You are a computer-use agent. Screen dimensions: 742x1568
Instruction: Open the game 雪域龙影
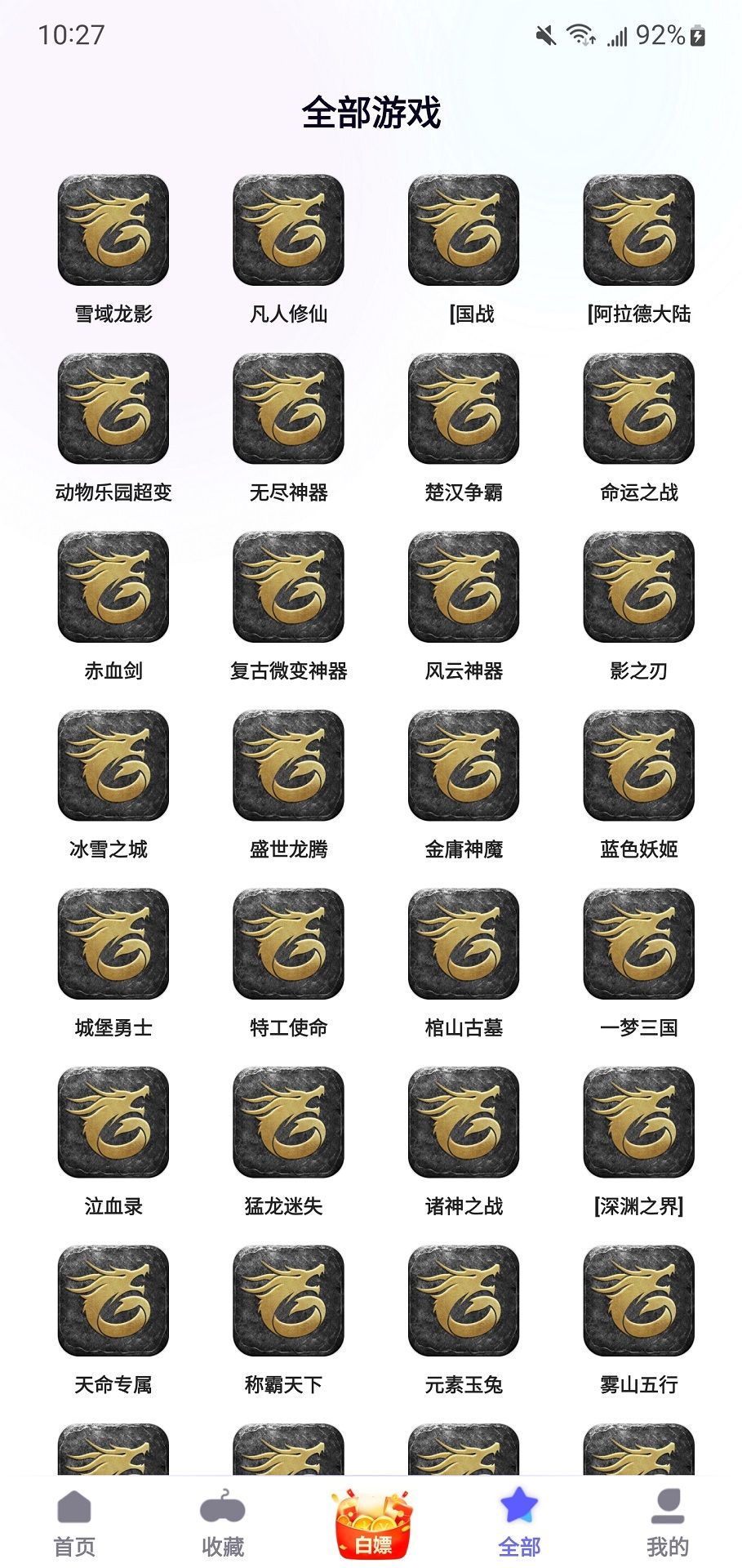pos(113,230)
